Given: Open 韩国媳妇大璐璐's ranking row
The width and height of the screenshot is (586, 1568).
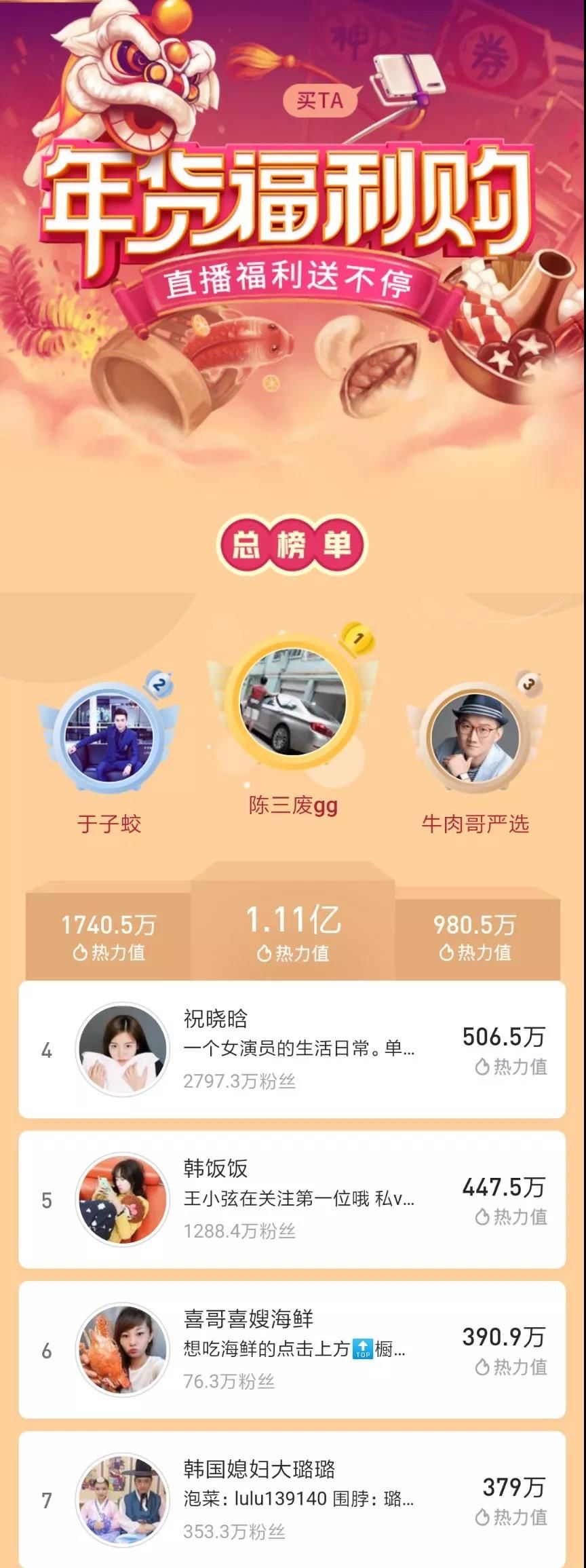Looking at the screenshot, I should (x=292, y=1498).
